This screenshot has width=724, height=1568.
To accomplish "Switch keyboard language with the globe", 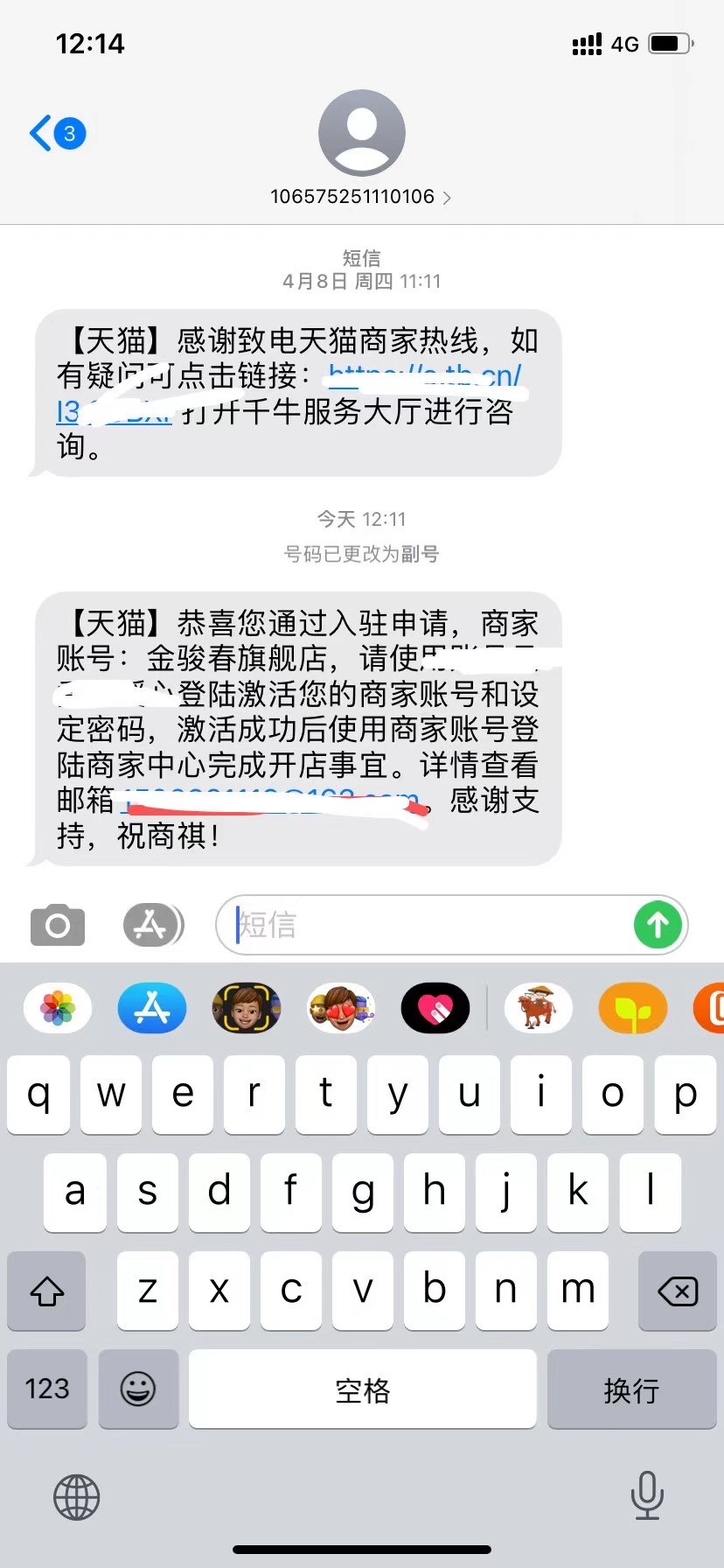I will (x=77, y=1496).
